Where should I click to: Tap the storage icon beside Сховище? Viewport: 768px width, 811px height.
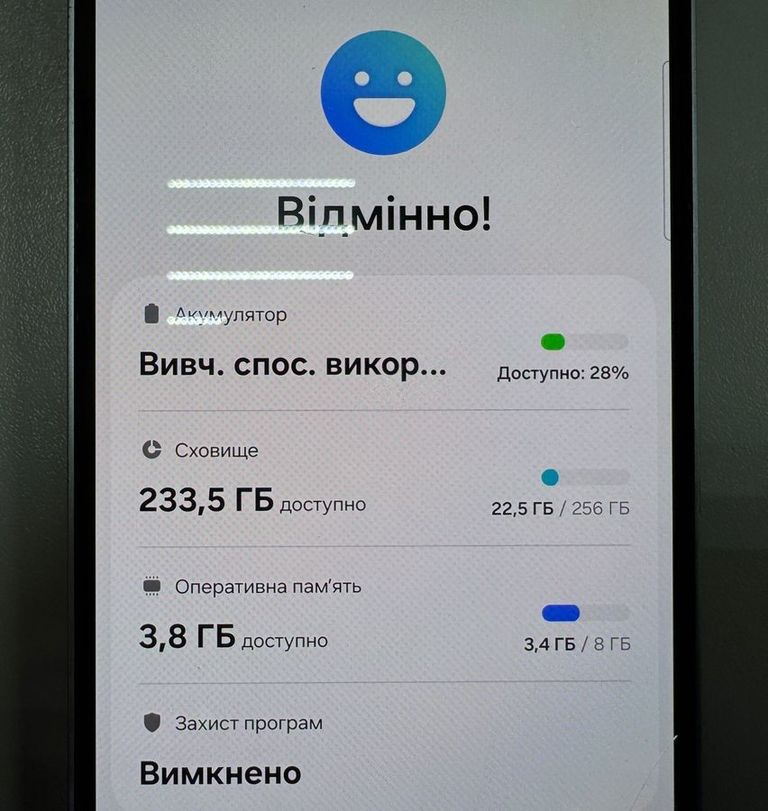[x=152, y=450]
